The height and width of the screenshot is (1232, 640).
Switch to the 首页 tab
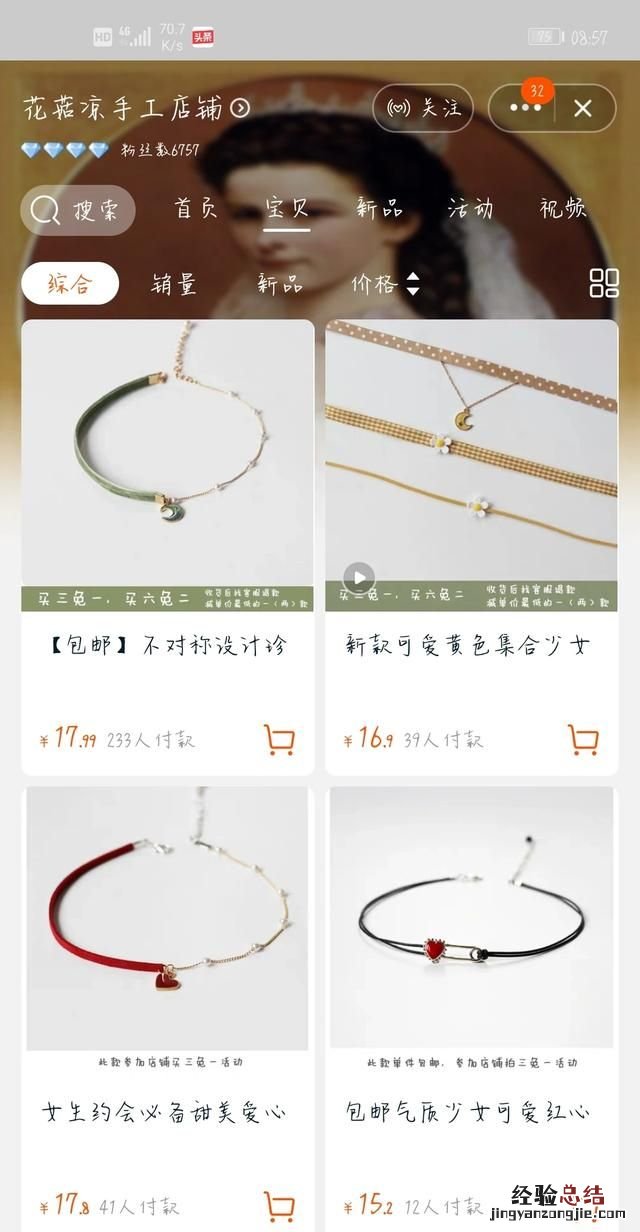tap(196, 208)
